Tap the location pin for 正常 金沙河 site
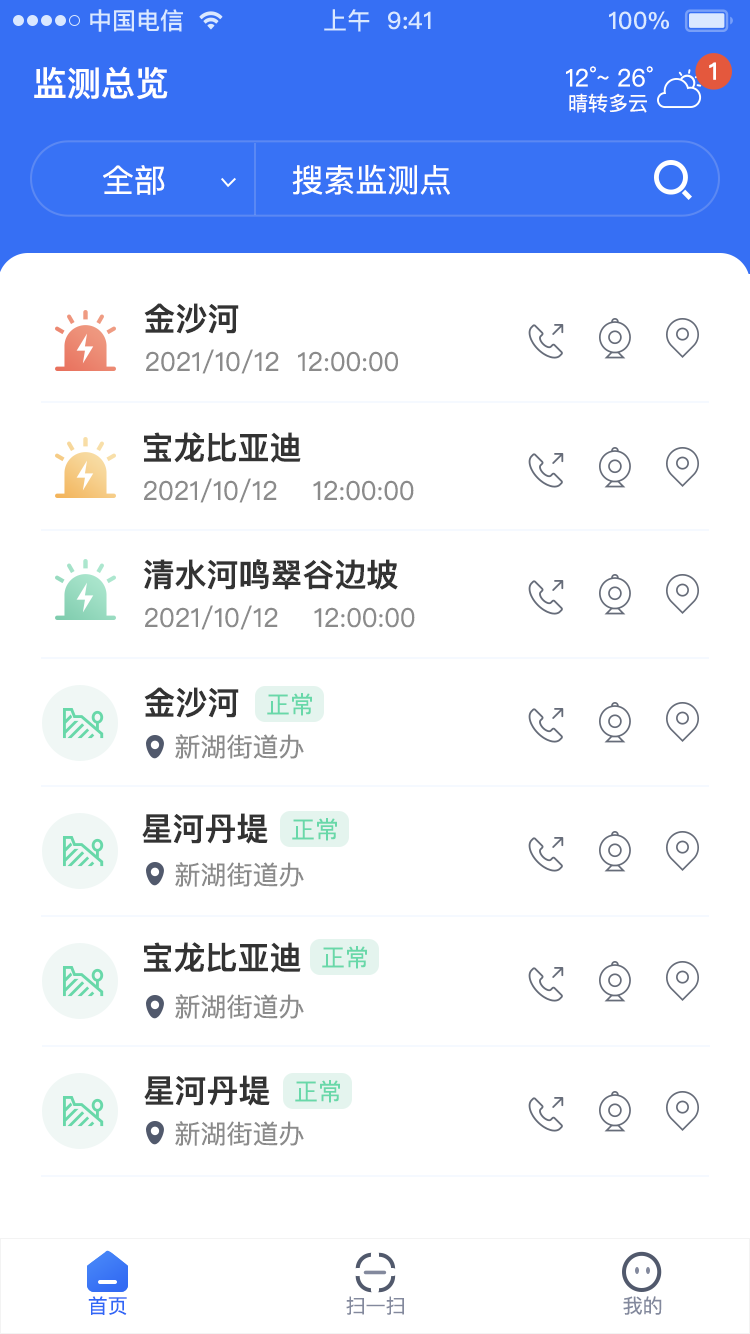The image size is (750, 1334). pos(682,721)
